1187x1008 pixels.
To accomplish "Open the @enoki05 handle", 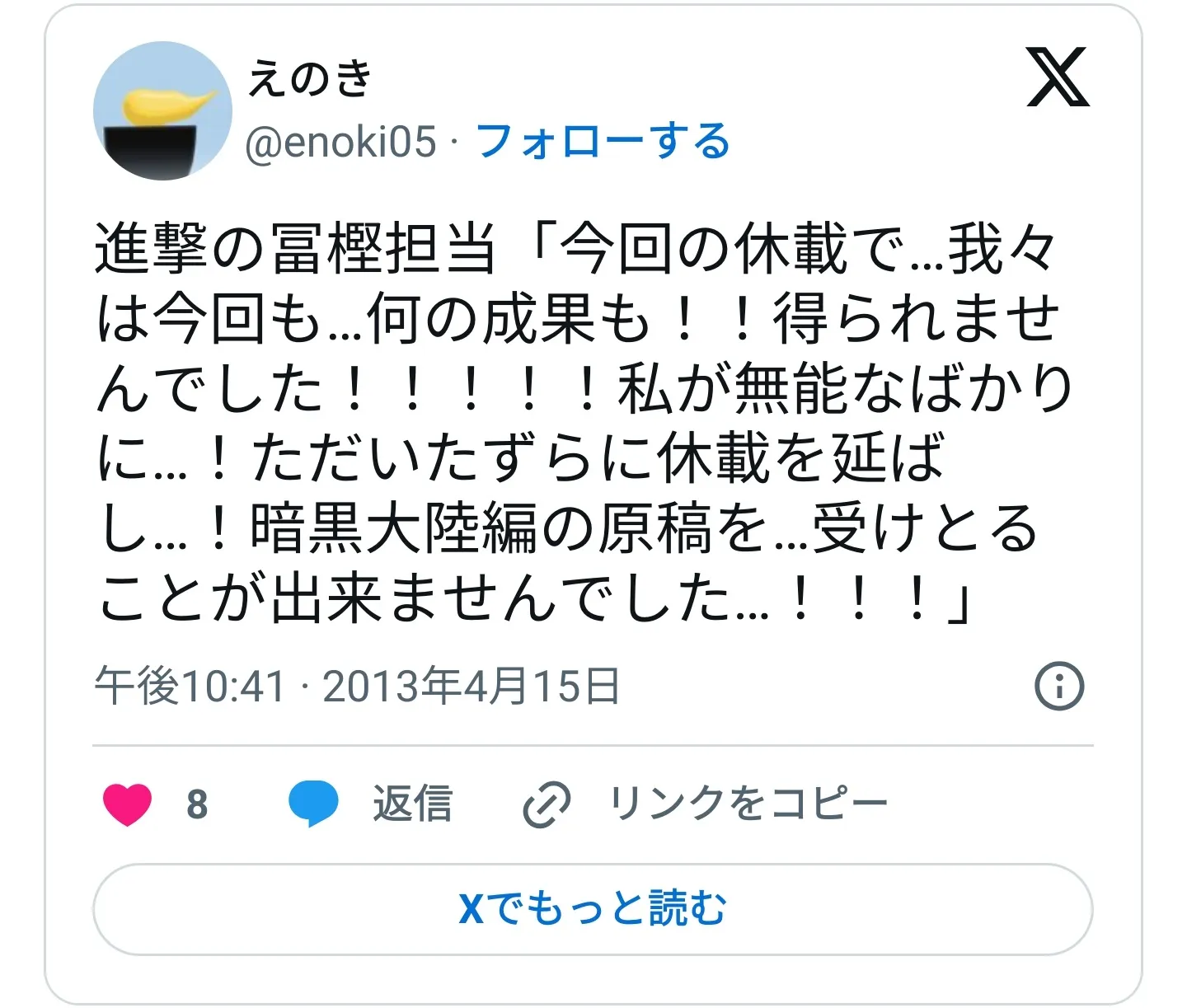I will pyautogui.click(x=340, y=142).
